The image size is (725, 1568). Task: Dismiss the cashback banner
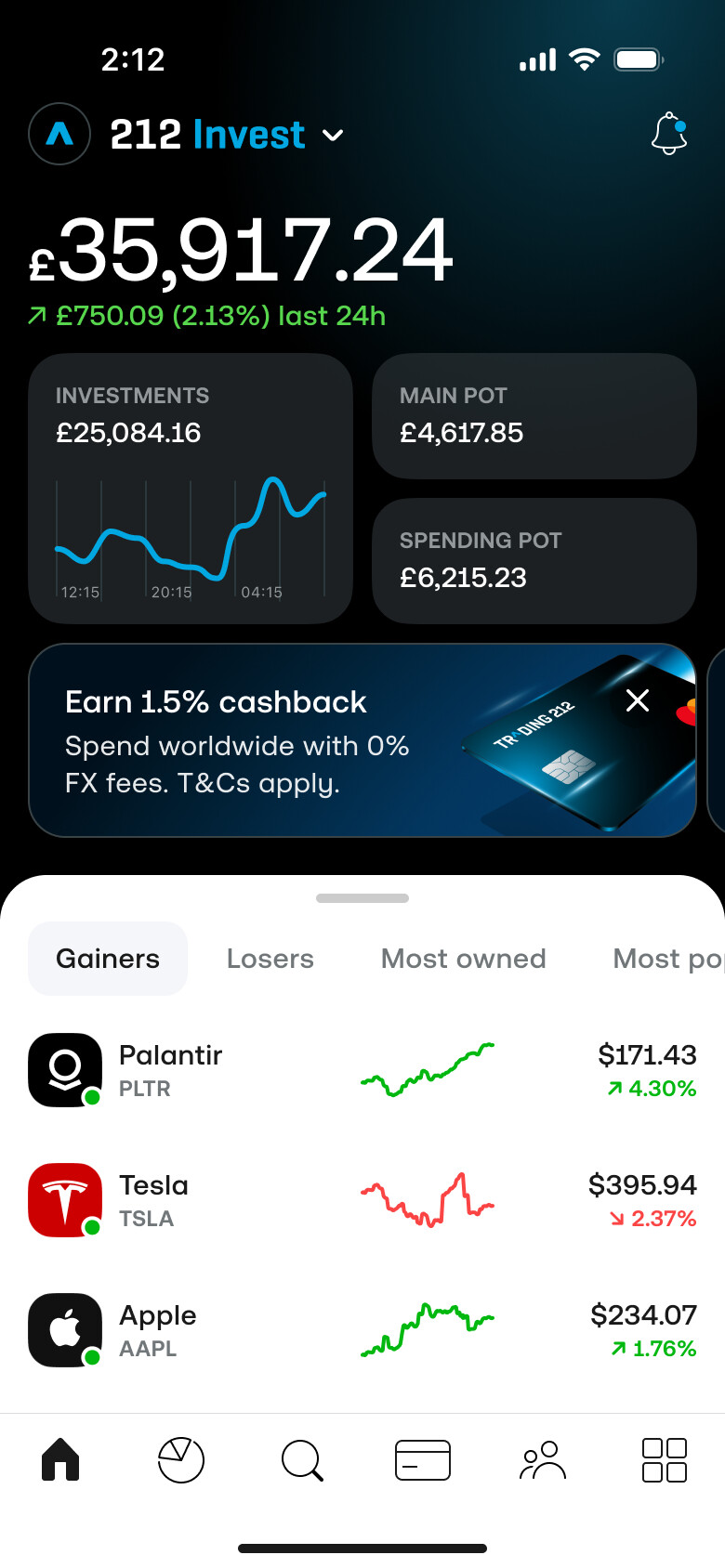point(638,700)
